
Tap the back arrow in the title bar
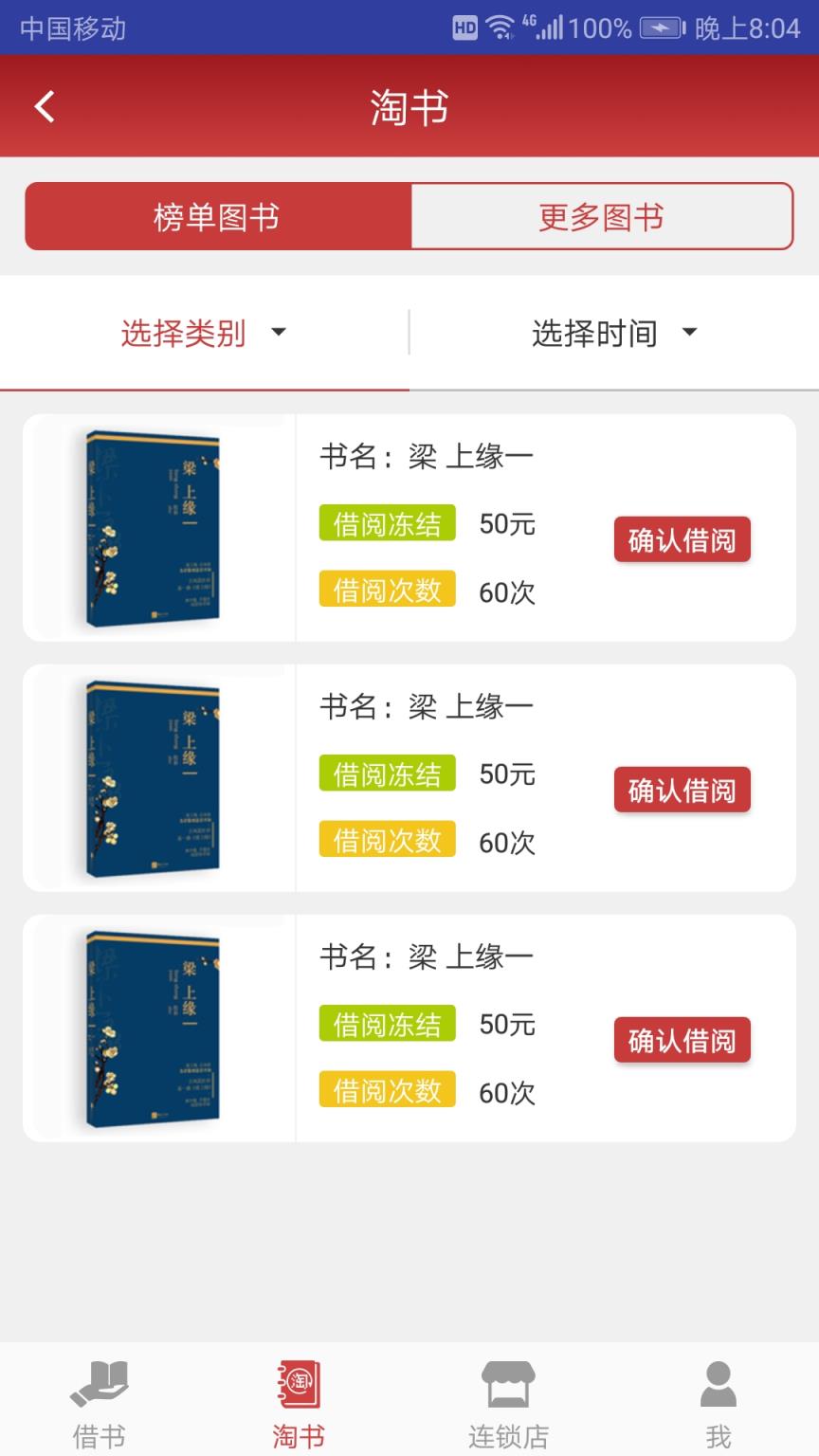point(42,107)
